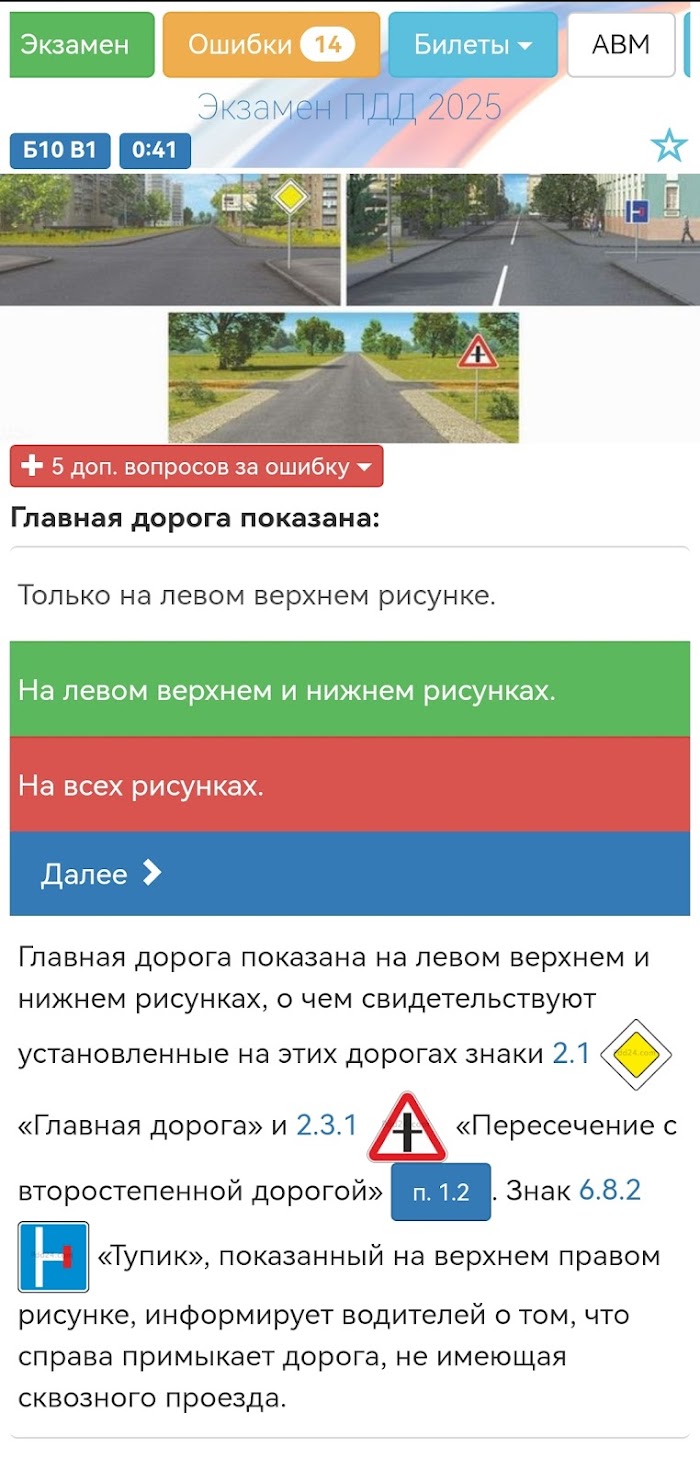700x1470 pixels.
Task: Add this question to favorites with the star
Action: tap(668, 147)
